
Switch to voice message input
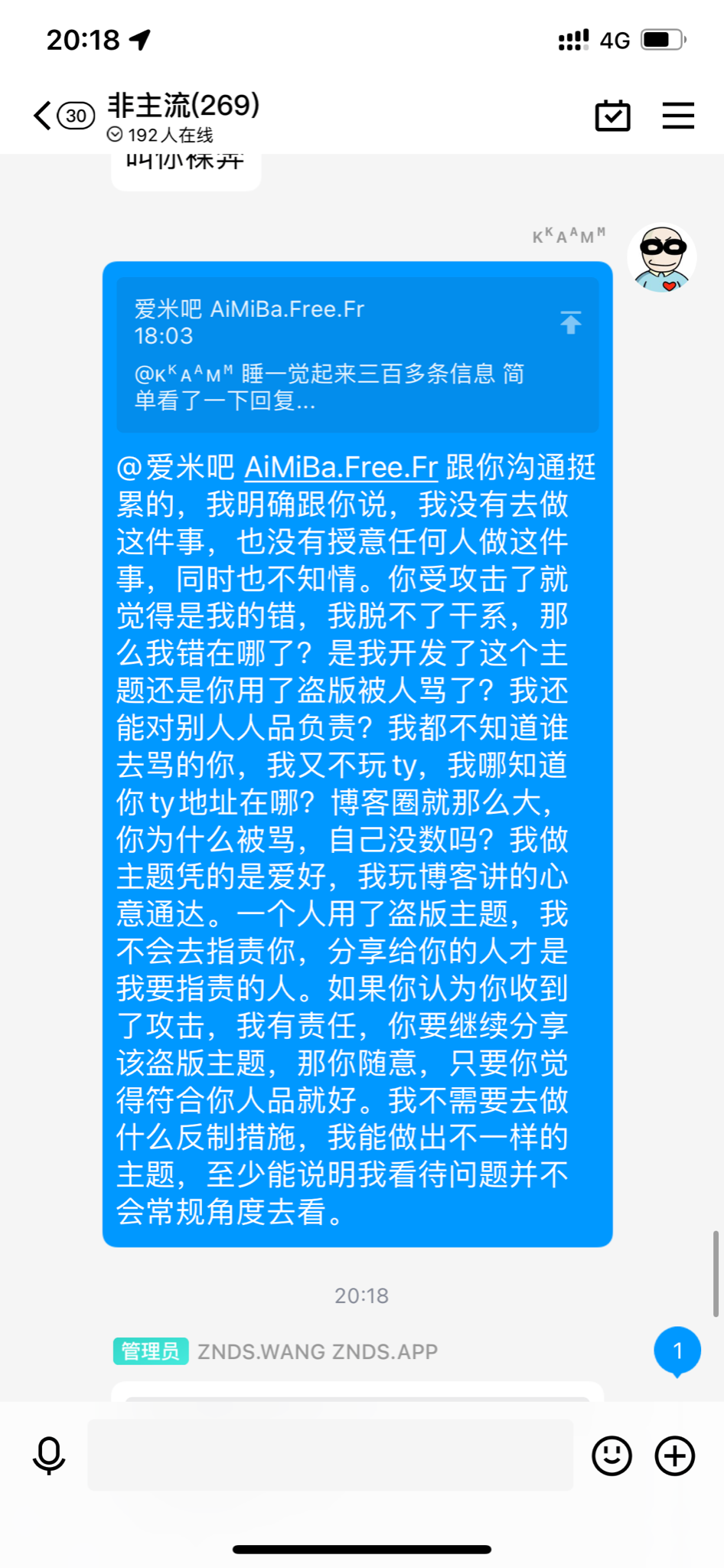49,1455
